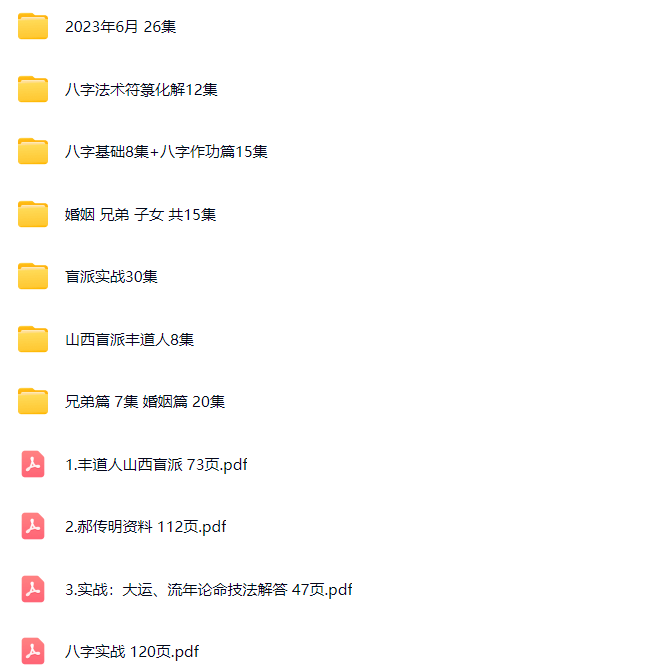Open the 2.郝传明资料 112页.pdf file

coord(145,527)
